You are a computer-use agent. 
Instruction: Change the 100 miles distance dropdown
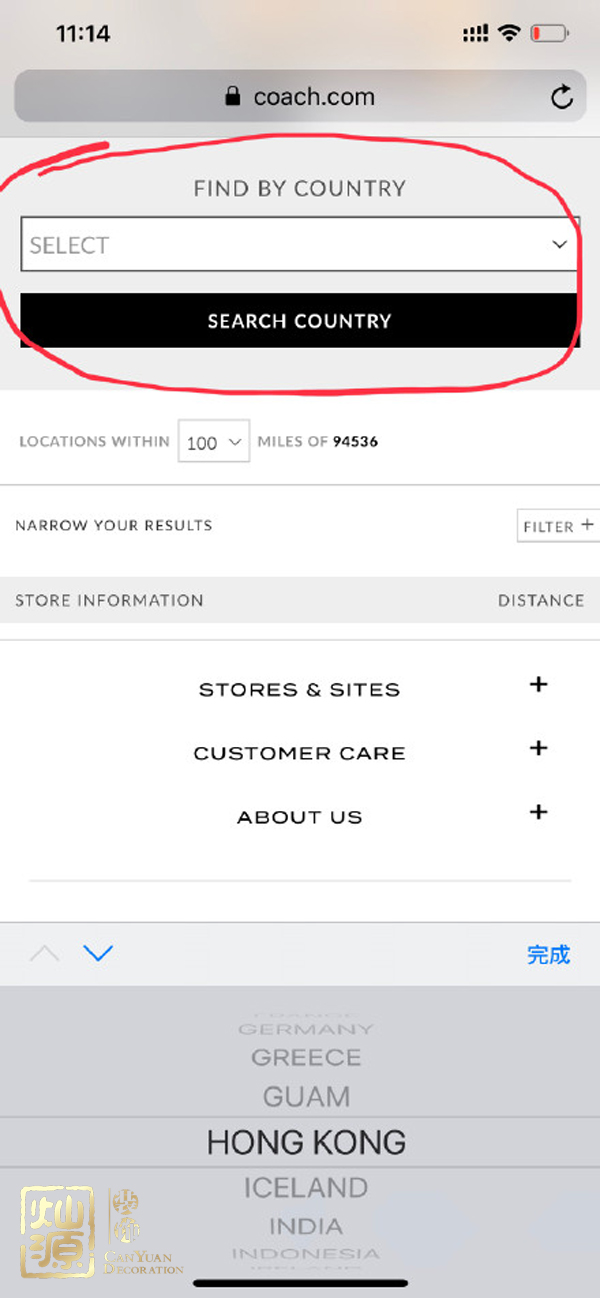click(x=213, y=441)
